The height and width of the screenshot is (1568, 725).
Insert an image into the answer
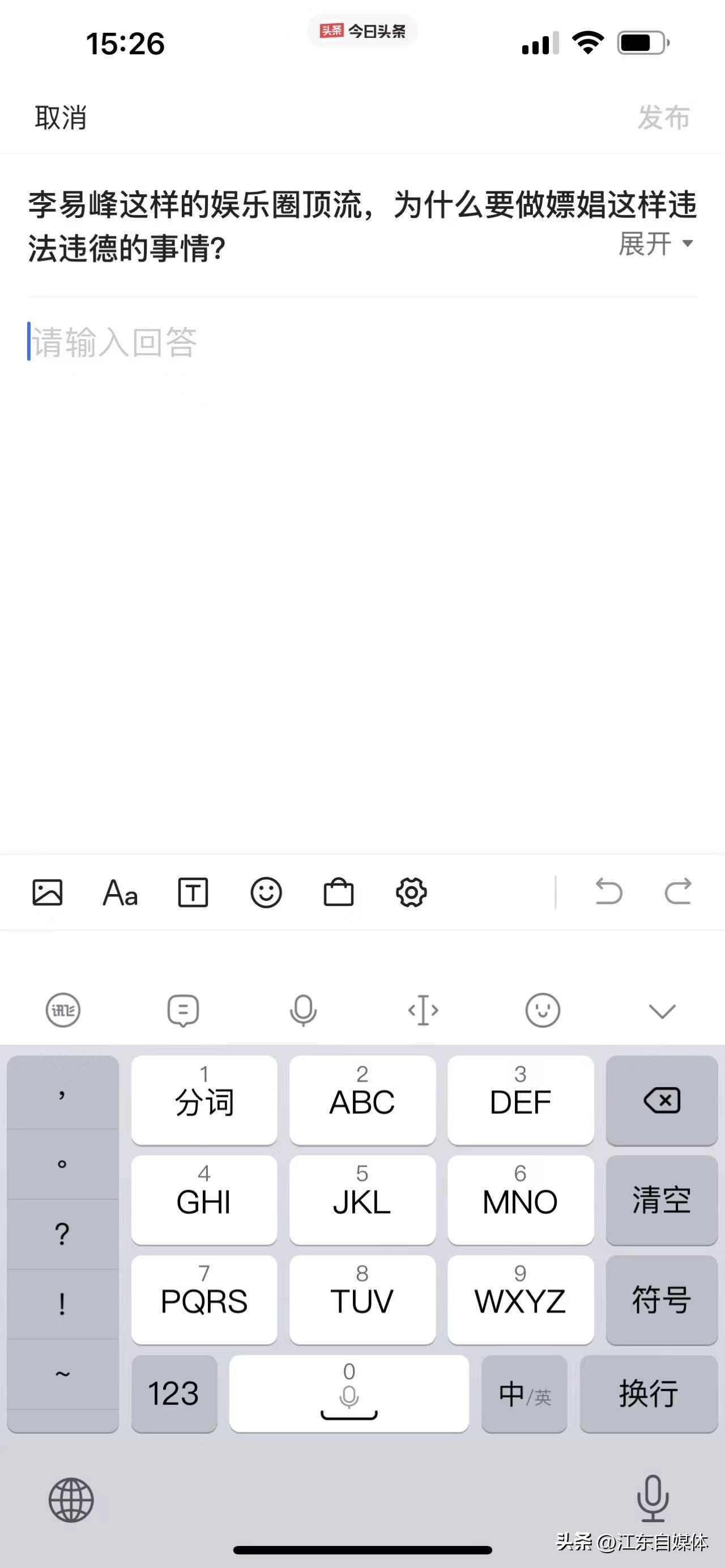click(47, 893)
